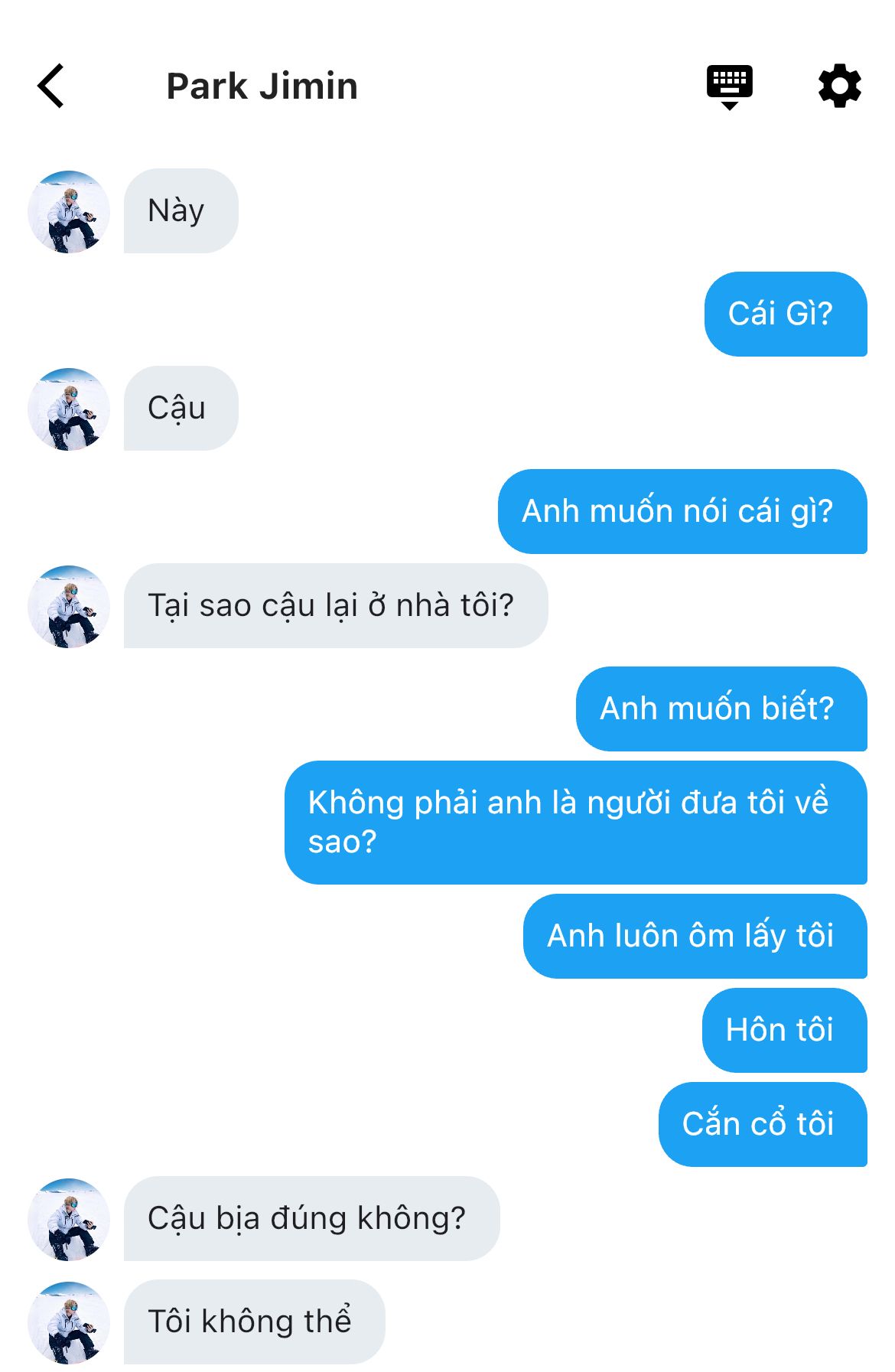The height and width of the screenshot is (1372, 895).
Task: Open the chat settings gear
Action: (x=839, y=86)
